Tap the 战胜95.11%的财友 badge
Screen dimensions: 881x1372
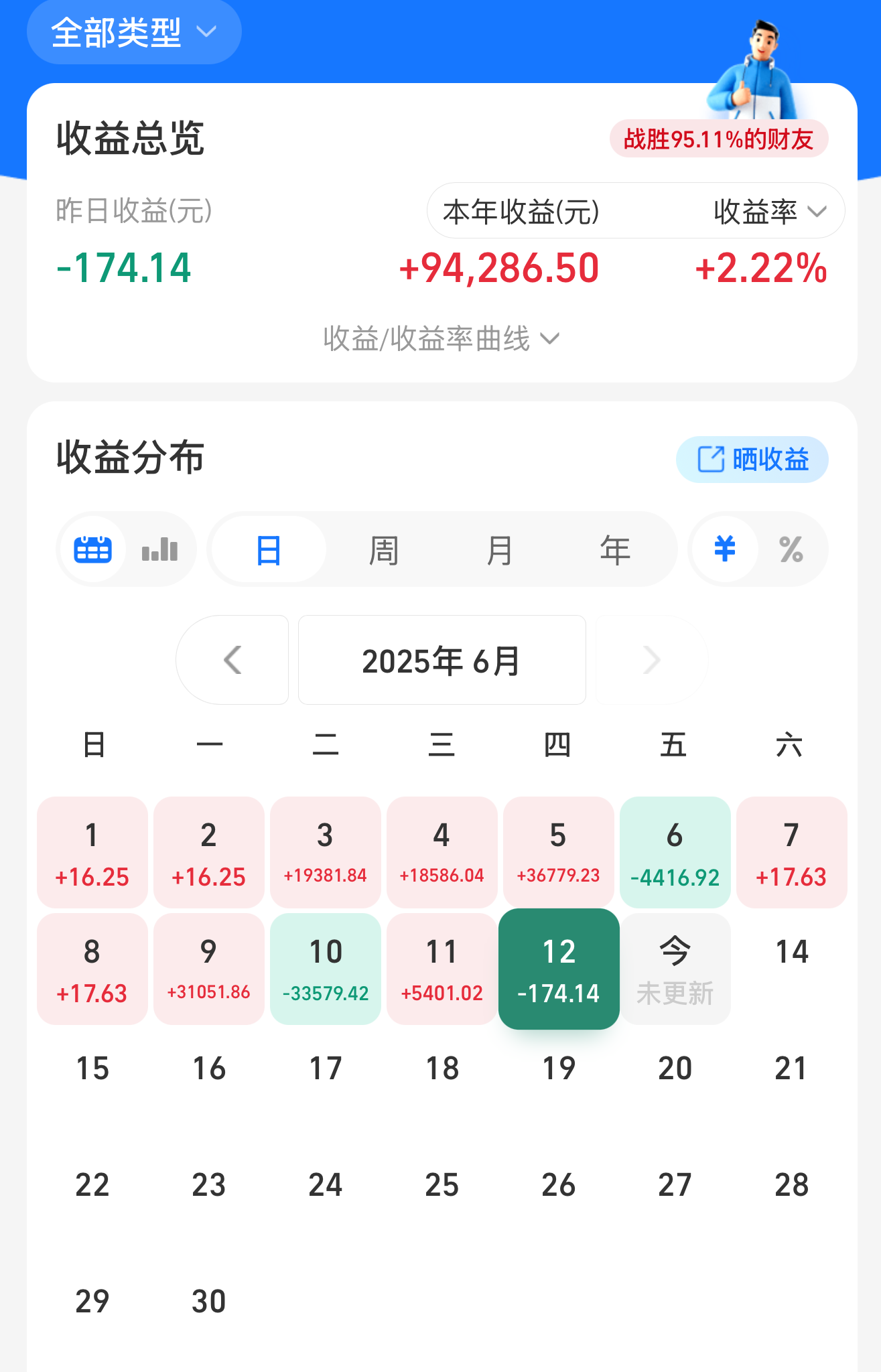coord(718,139)
